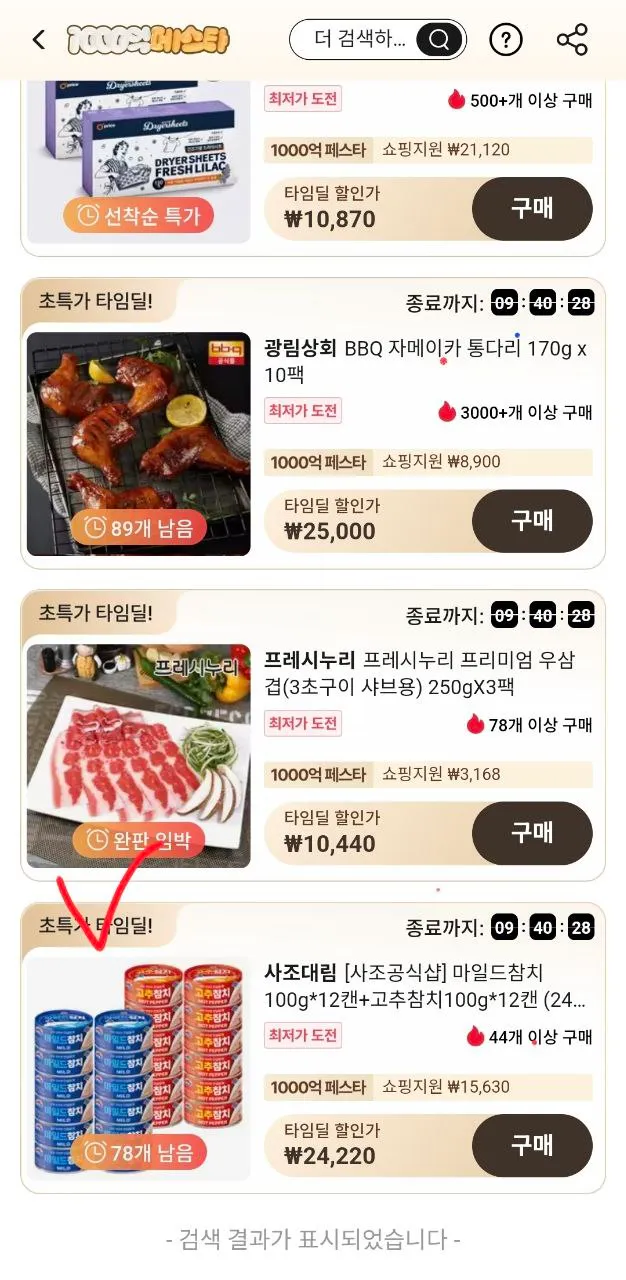This screenshot has height=1280, width=626.
Task: Share this festa page
Action: (x=572, y=40)
